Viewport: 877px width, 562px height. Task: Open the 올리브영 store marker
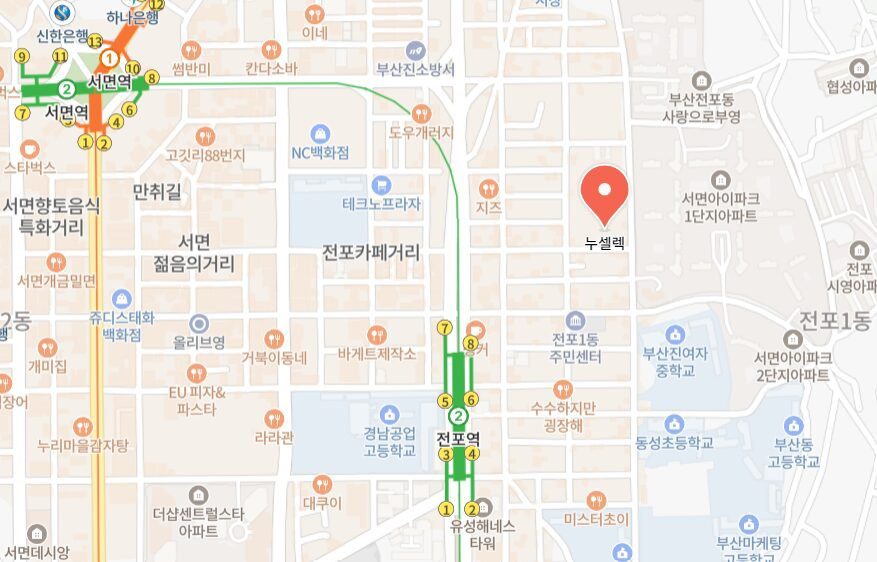point(199,323)
